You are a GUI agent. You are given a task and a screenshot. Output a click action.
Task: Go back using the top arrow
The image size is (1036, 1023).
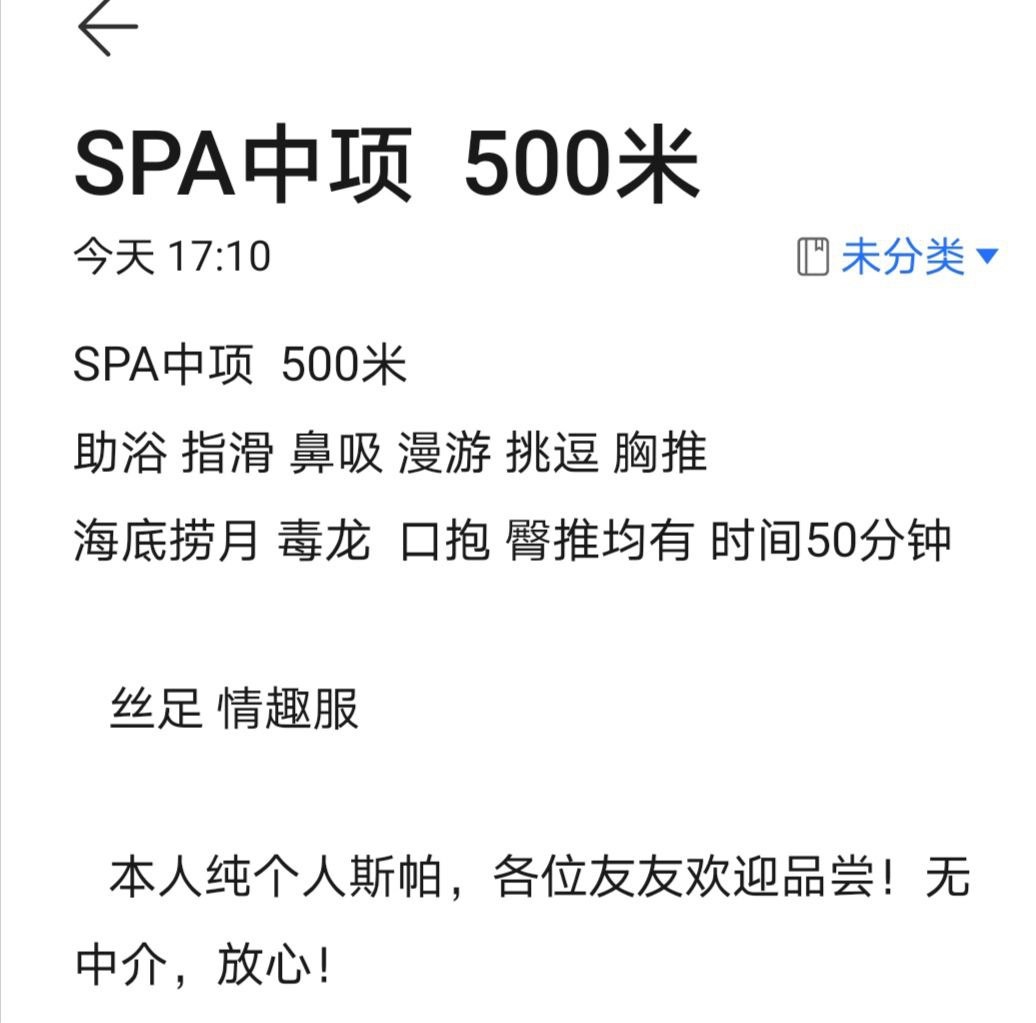(x=107, y=27)
